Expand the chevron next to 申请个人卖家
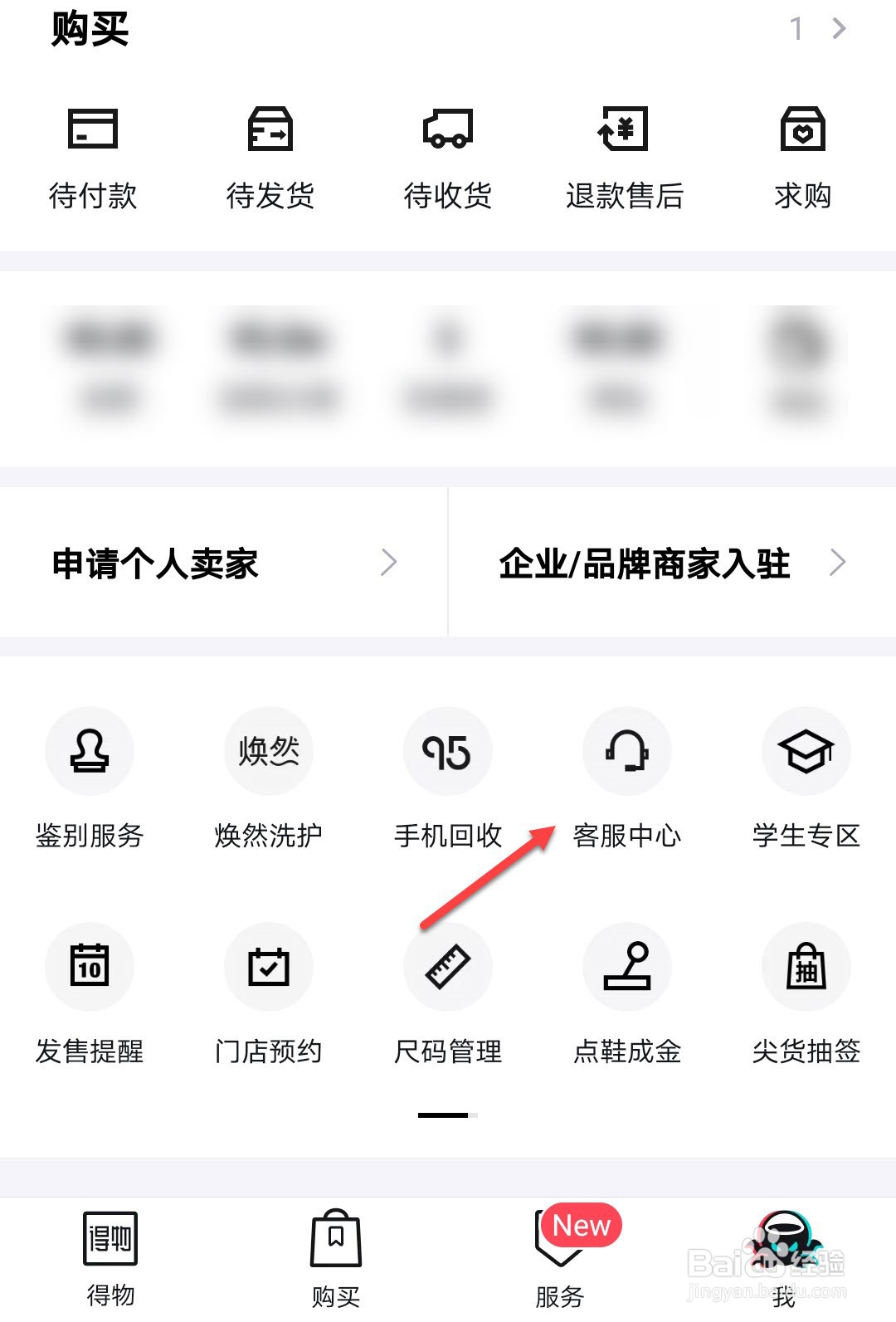Image resolution: width=896 pixels, height=1322 pixels. pyautogui.click(x=390, y=563)
